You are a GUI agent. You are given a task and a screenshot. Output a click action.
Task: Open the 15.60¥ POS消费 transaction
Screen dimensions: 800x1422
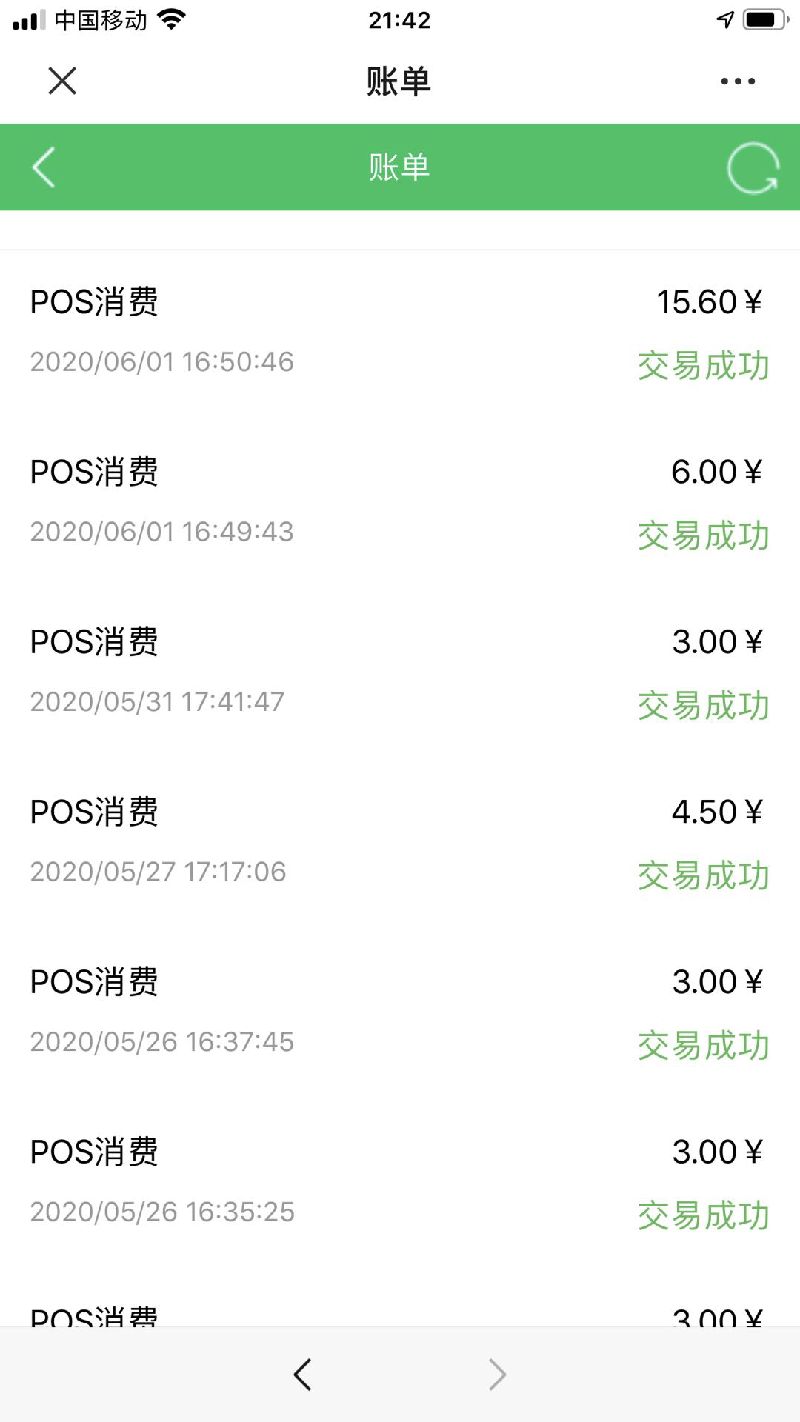(x=400, y=335)
